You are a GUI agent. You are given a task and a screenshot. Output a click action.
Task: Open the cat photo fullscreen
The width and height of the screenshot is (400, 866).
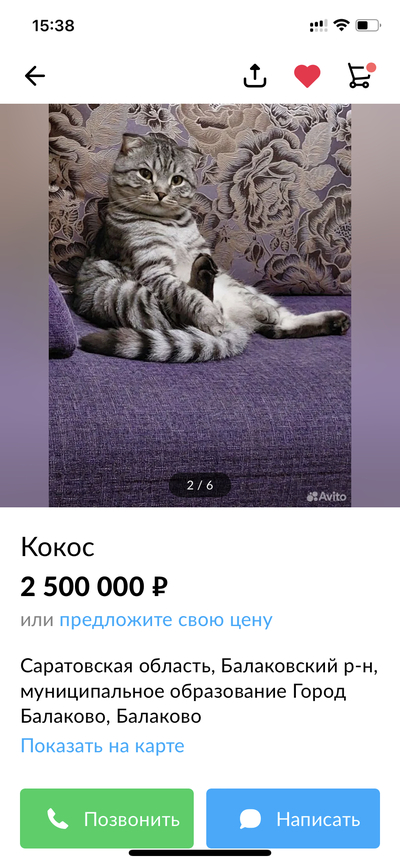(200, 305)
